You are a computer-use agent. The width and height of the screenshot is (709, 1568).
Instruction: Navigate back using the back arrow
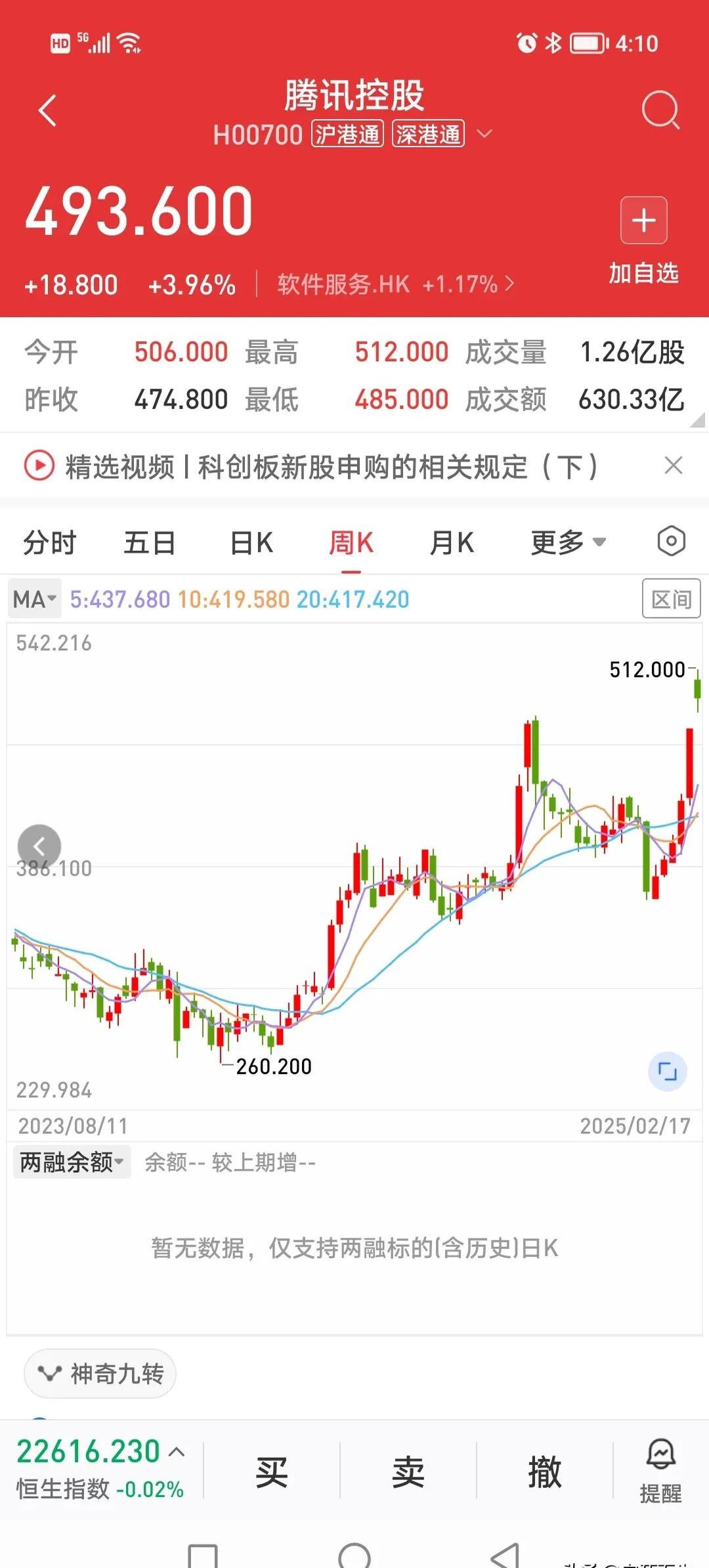coord(47,110)
